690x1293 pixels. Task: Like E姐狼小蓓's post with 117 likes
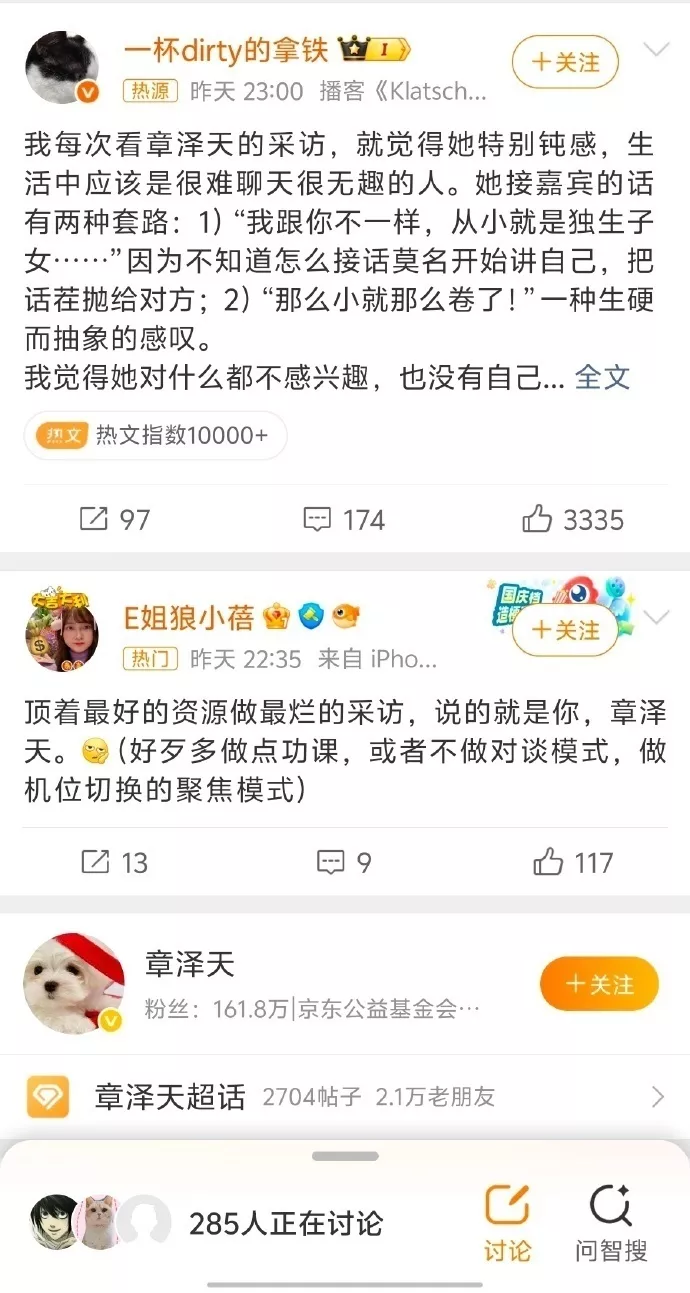click(x=573, y=862)
